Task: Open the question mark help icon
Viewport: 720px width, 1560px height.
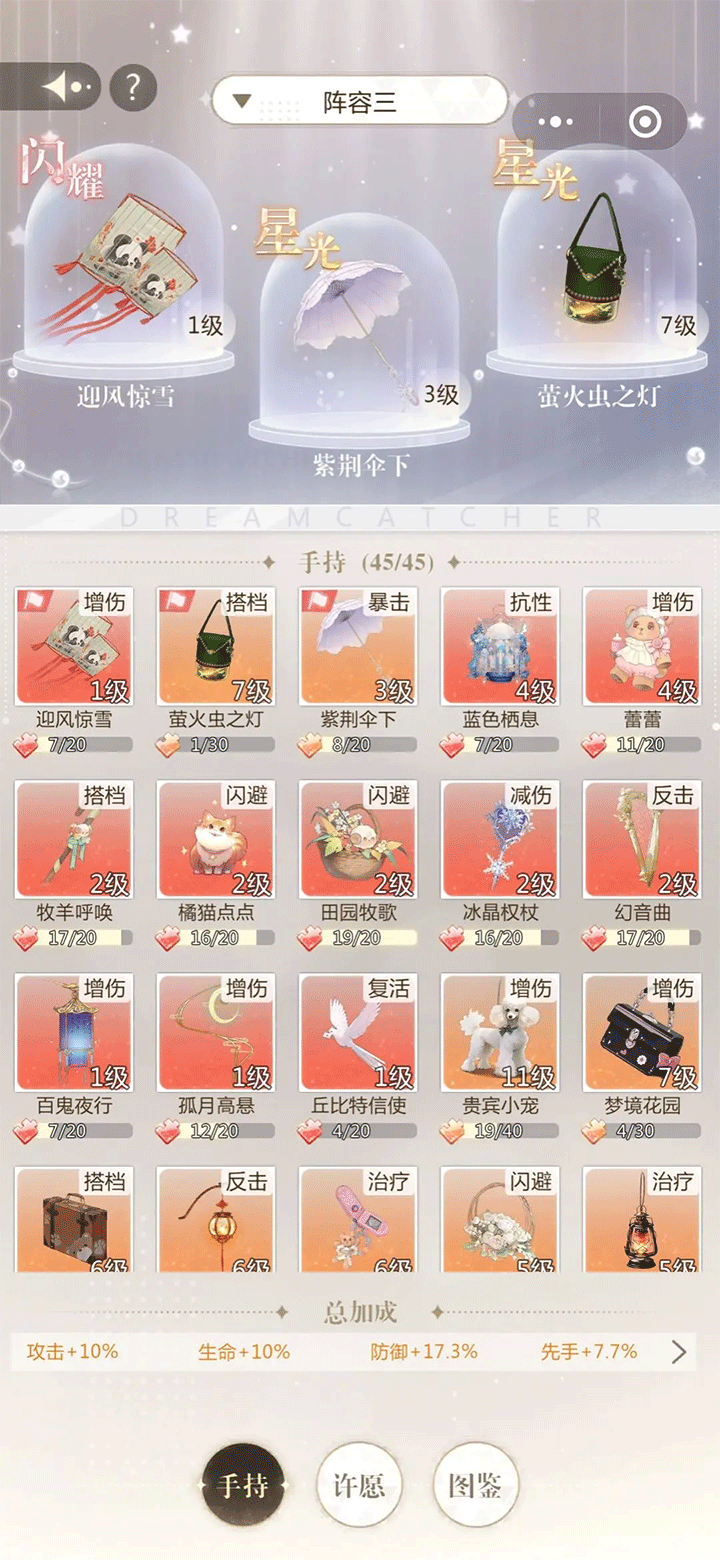Action: [x=132, y=87]
